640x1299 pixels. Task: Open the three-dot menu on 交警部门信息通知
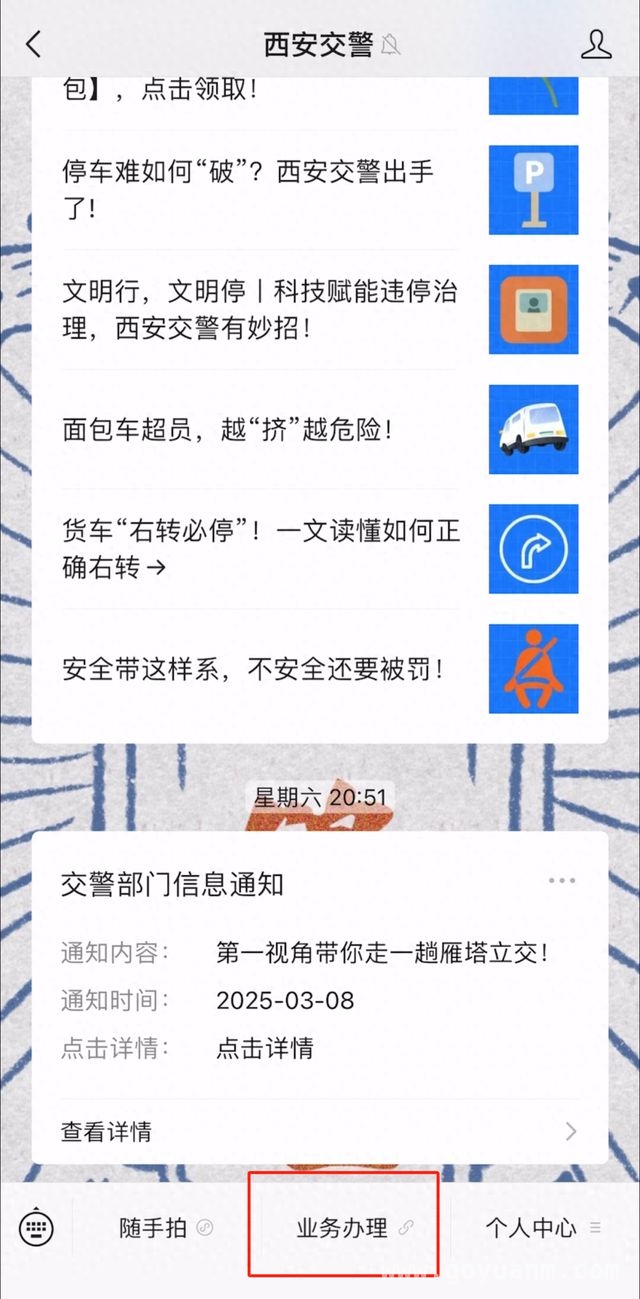(561, 881)
